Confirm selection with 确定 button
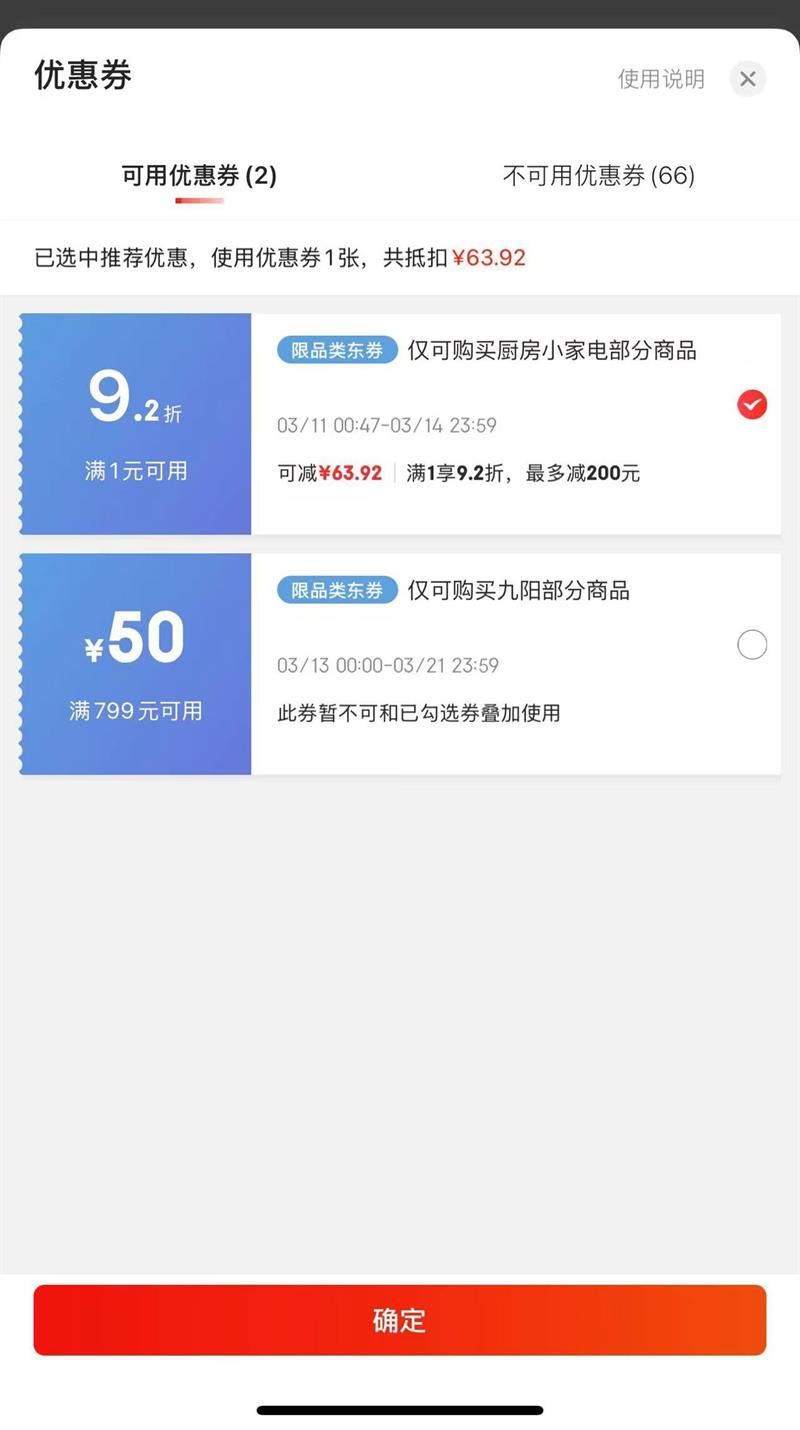The image size is (800, 1430). [400, 1320]
